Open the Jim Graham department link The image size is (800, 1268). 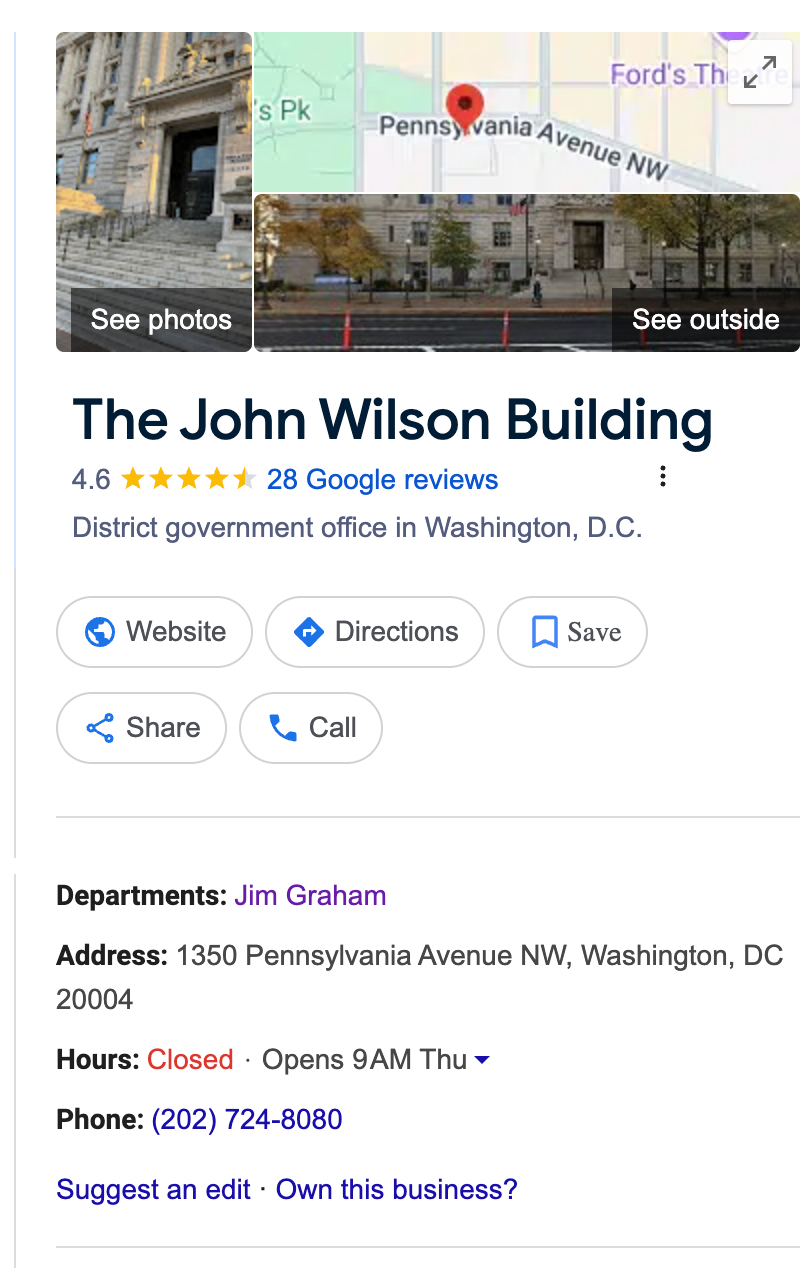310,895
